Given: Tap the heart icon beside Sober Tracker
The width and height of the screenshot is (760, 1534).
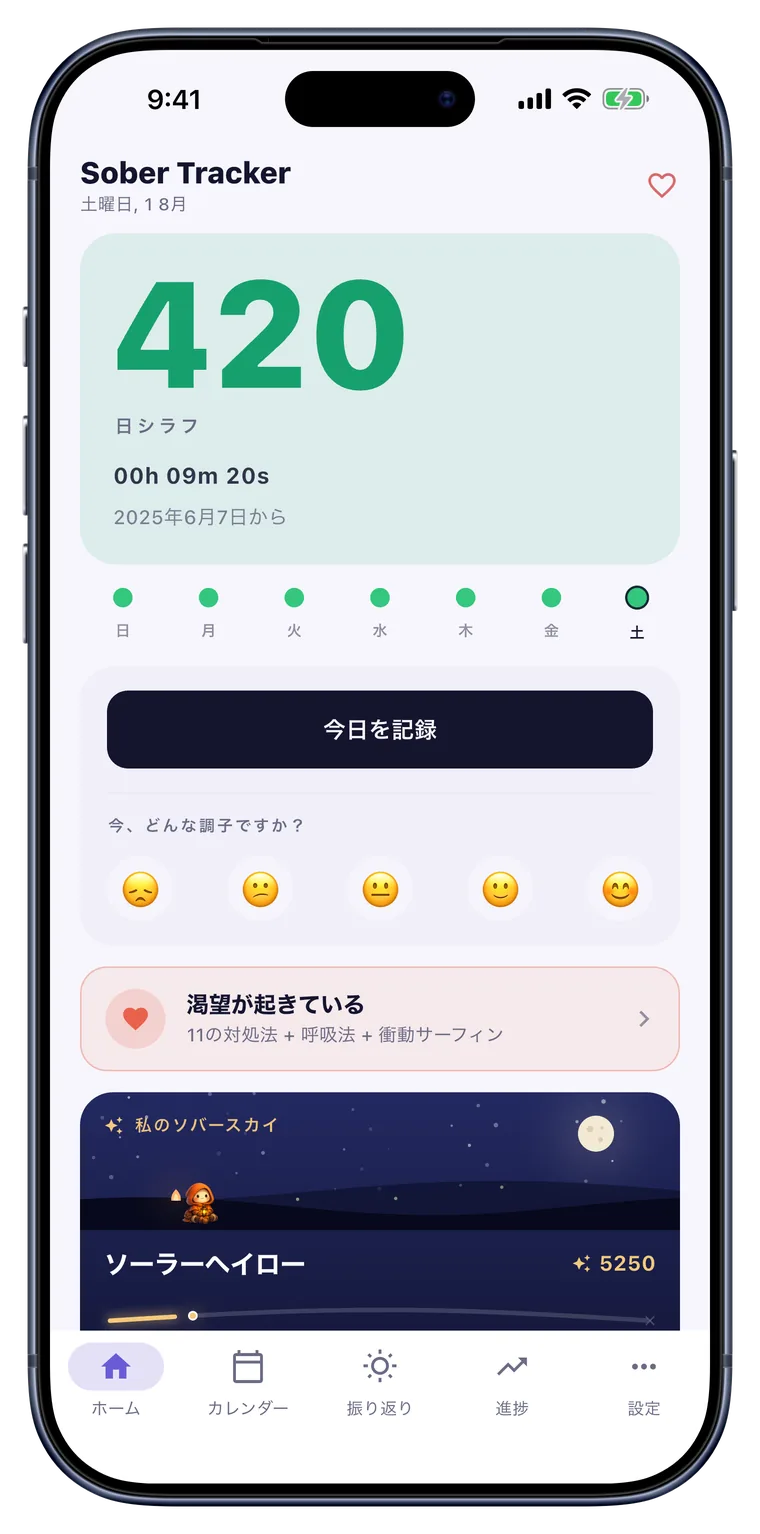Looking at the screenshot, I should [661, 185].
